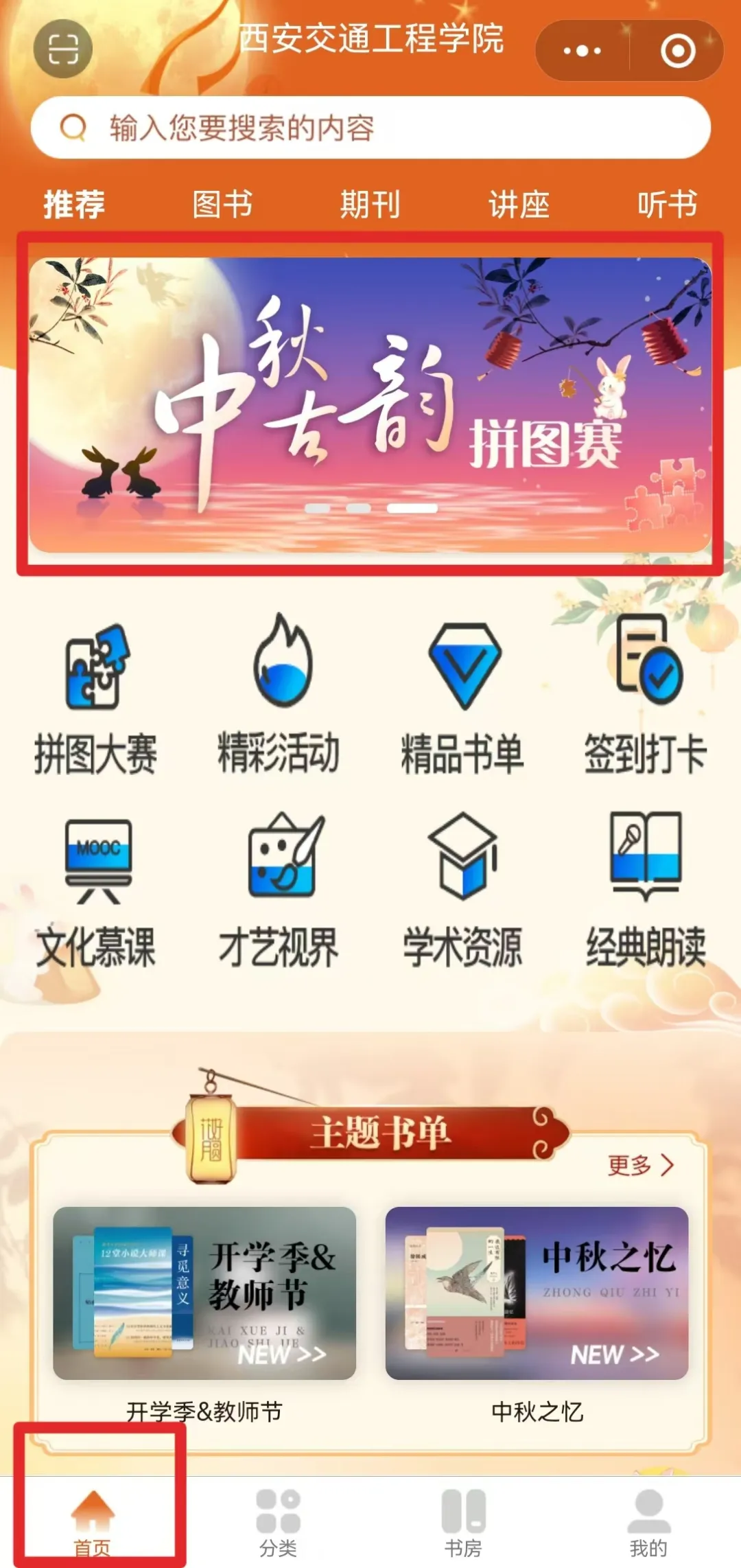
Task: Open the 中秋之忆 book list card
Action: click(x=537, y=1293)
